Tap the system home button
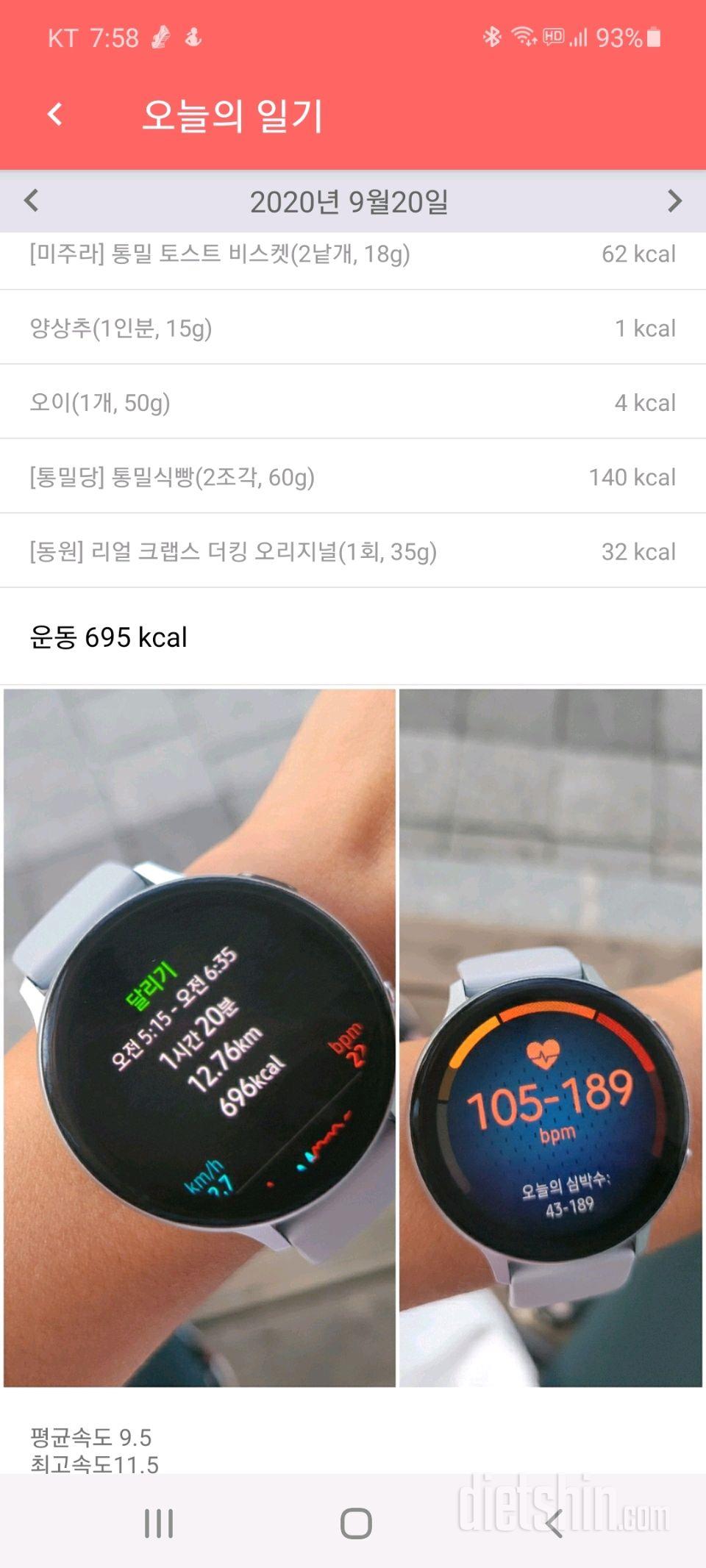 pyautogui.click(x=356, y=1522)
